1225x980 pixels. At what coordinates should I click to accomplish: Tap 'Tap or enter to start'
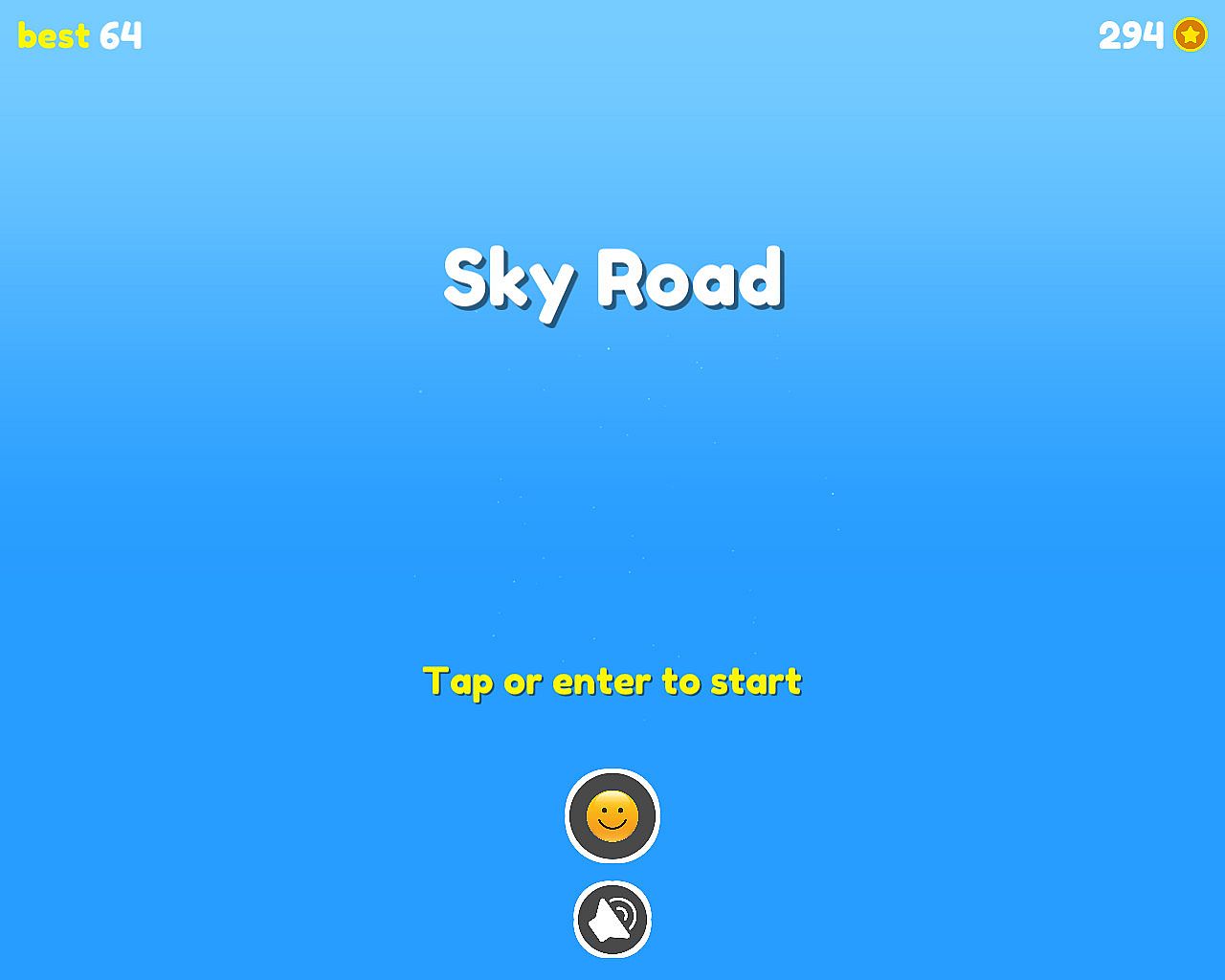coord(612,681)
